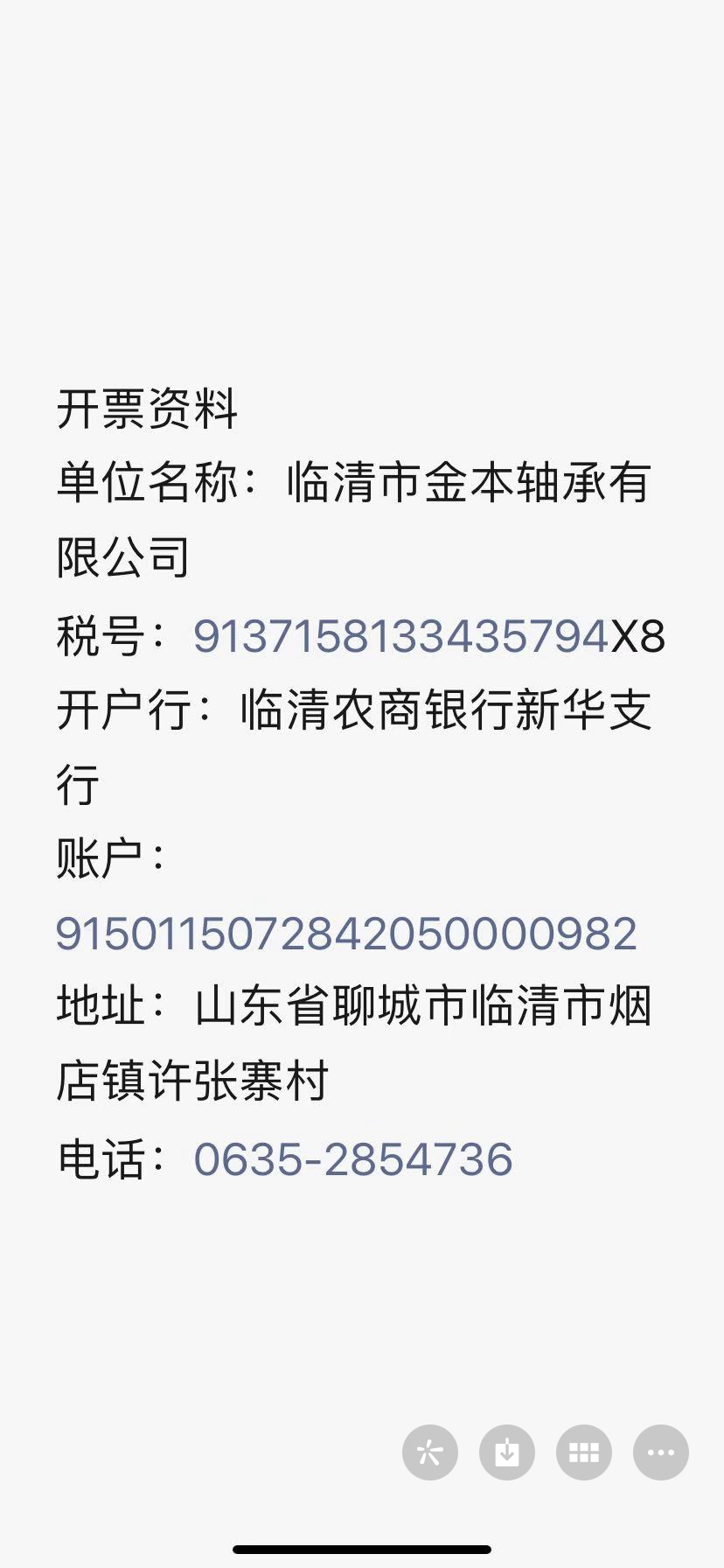Screen dimensions: 724x1568
Task: Tap the spark-shaped icon button
Action: point(429,1453)
